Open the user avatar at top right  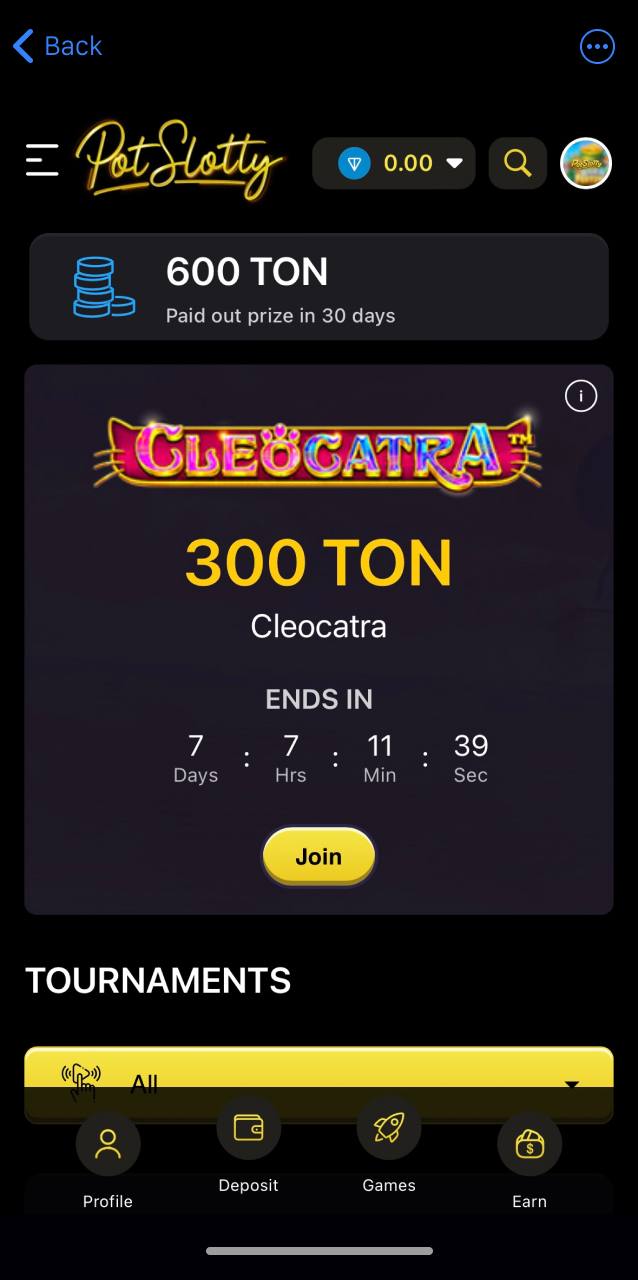pyautogui.click(x=586, y=163)
